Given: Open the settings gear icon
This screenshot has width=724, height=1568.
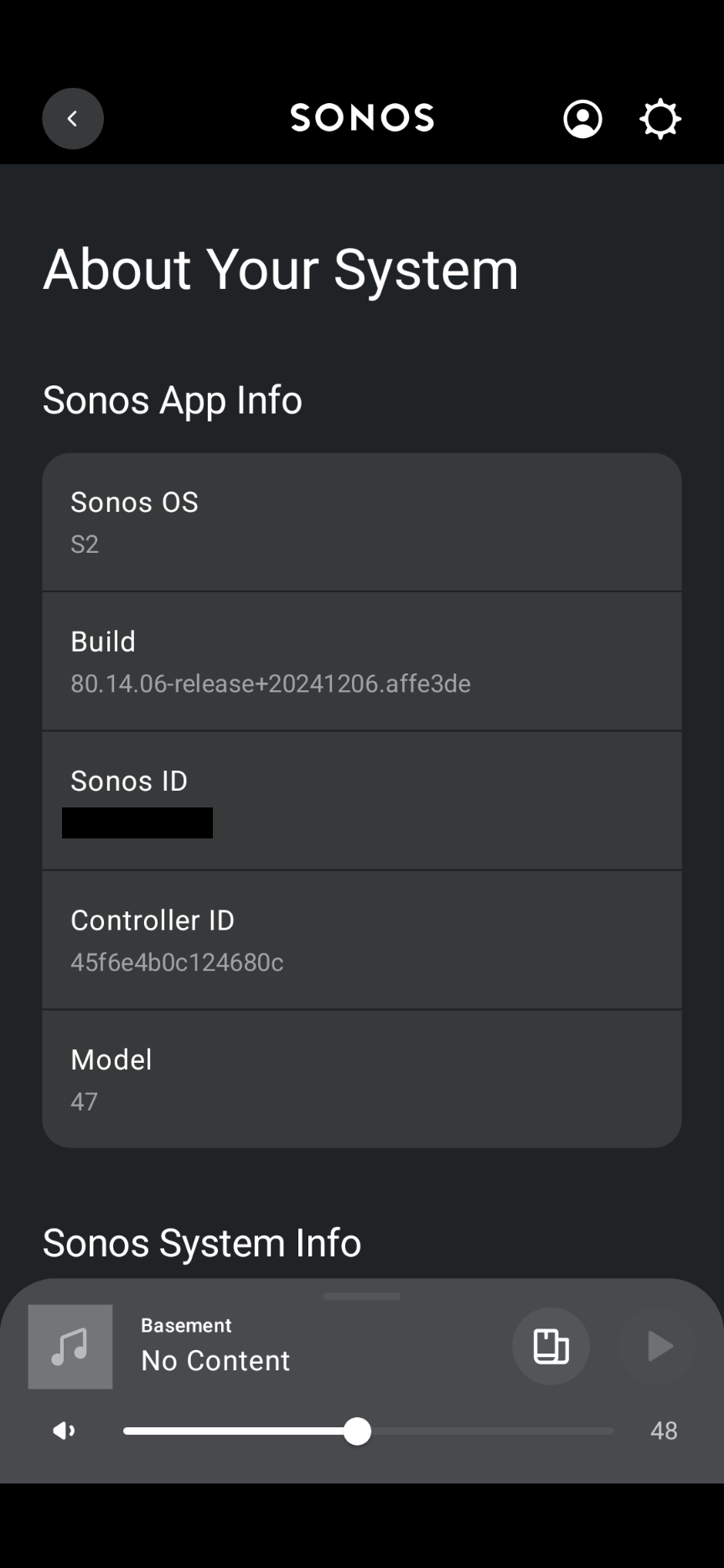Looking at the screenshot, I should tap(660, 119).
